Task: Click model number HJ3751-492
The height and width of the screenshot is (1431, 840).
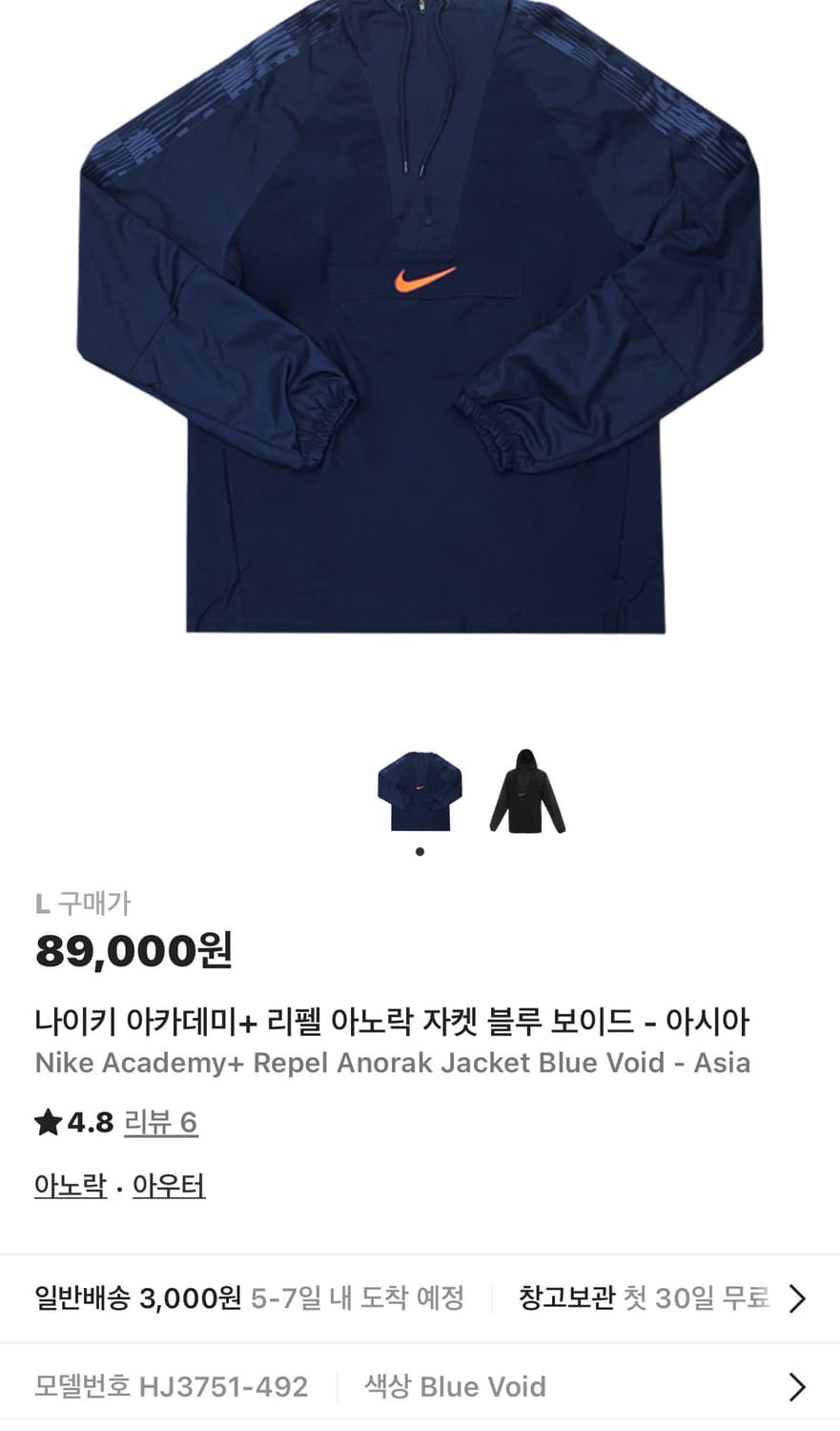Action: 170,1386
